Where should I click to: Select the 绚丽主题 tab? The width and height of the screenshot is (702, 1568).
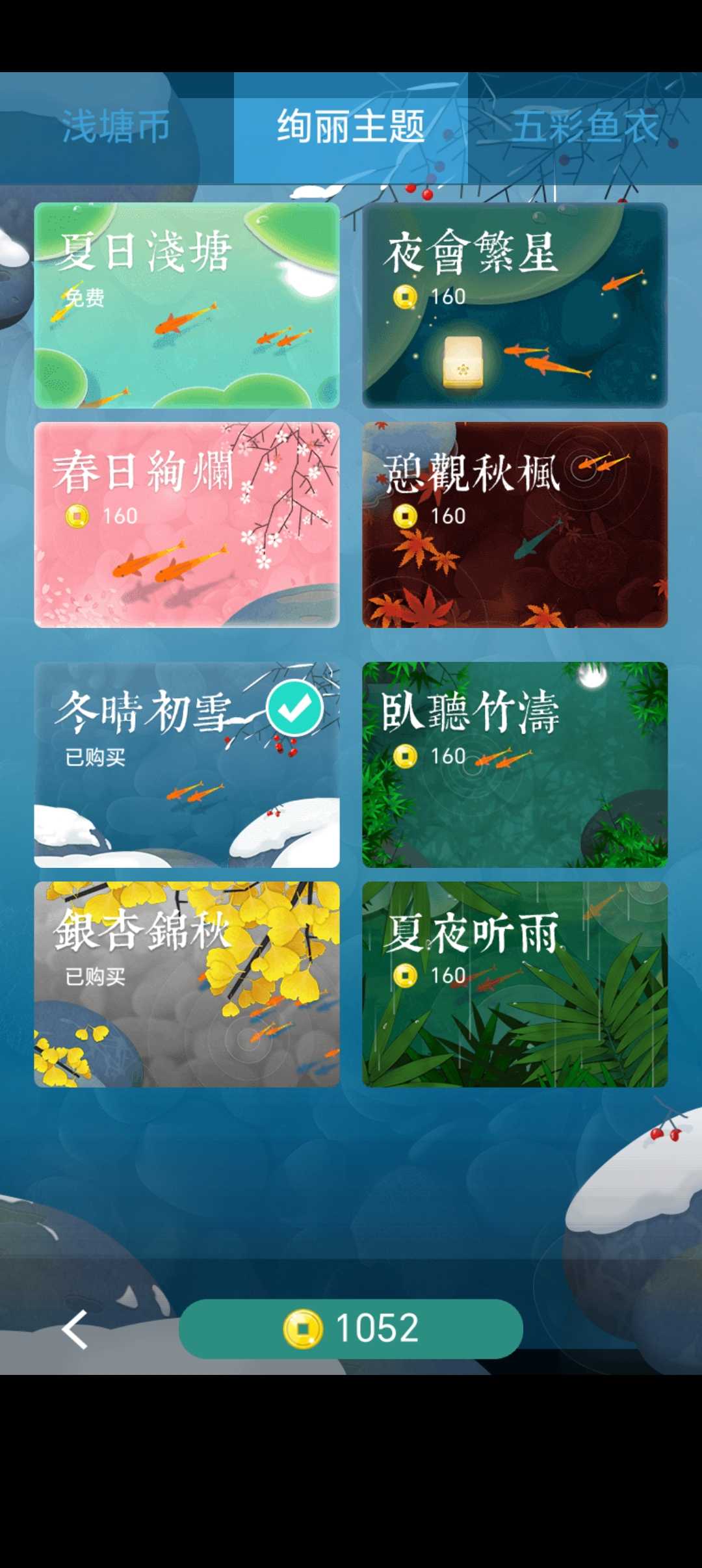[x=350, y=127]
